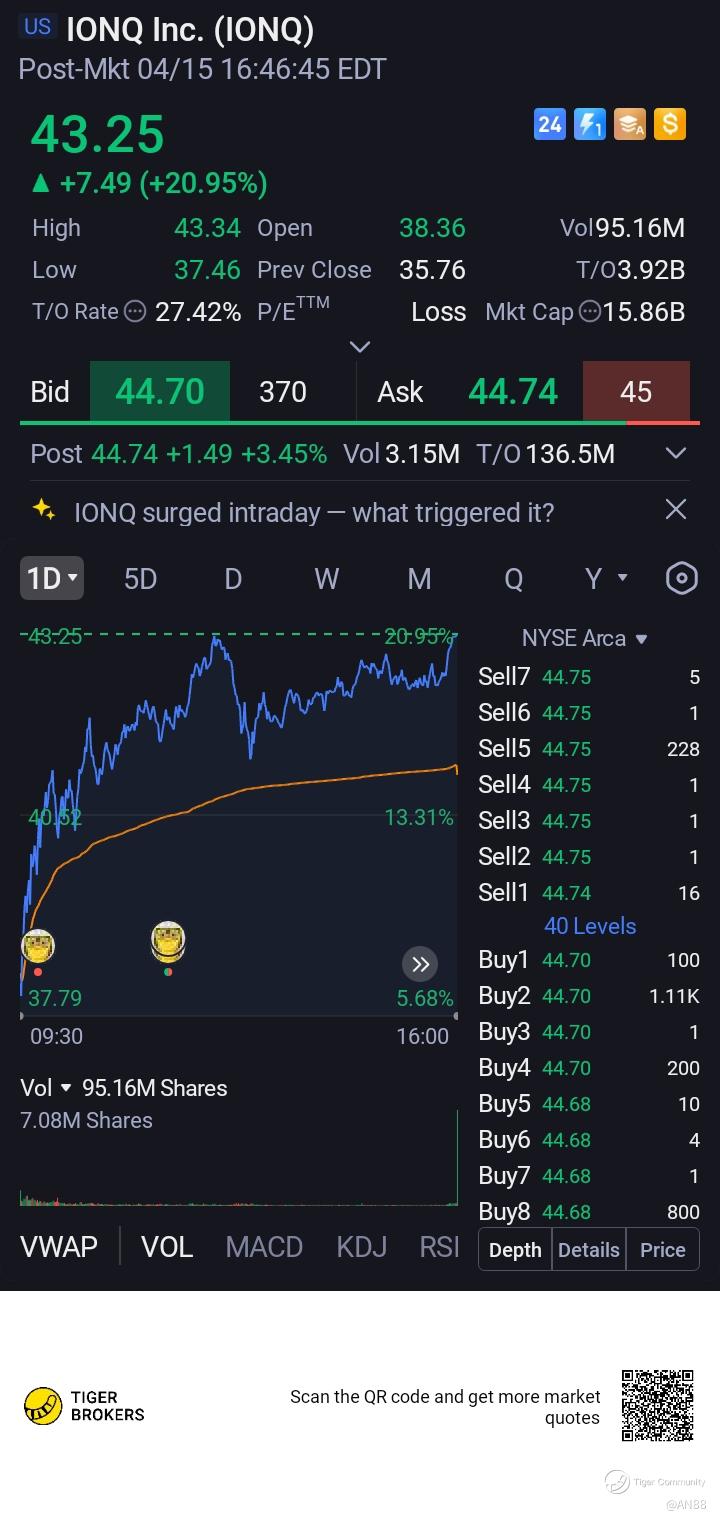The width and height of the screenshot is (720, 1521).
Task: Show the M monthly chart
Action: pyautogui.click(x=419, y=579)
